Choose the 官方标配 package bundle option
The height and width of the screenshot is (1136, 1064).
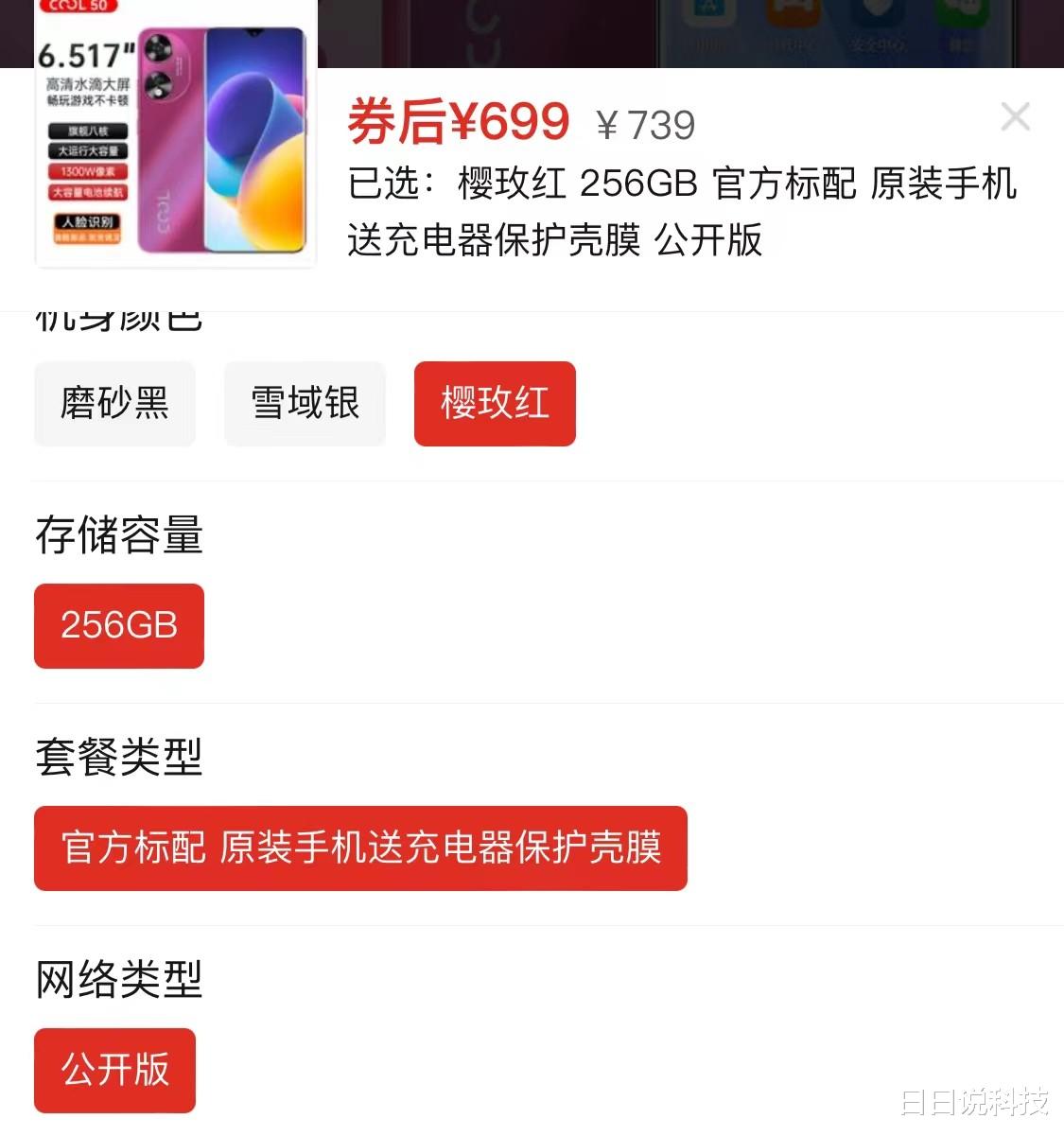coord(359,848)
